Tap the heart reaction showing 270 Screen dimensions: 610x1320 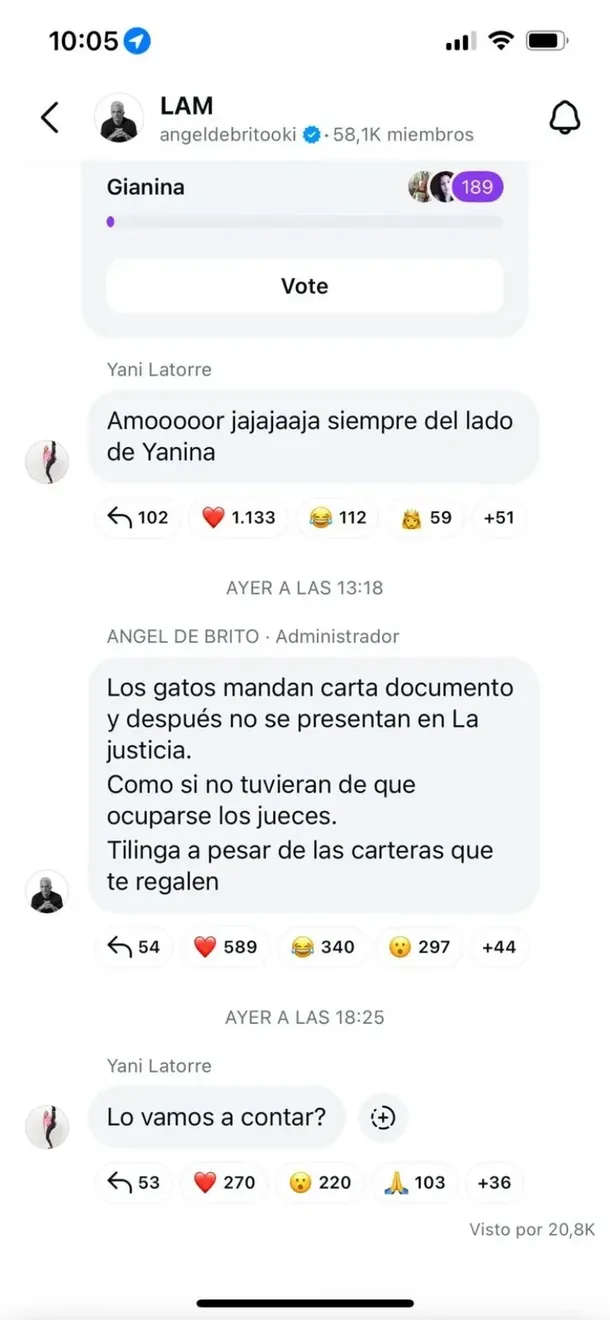point(224,1183)
